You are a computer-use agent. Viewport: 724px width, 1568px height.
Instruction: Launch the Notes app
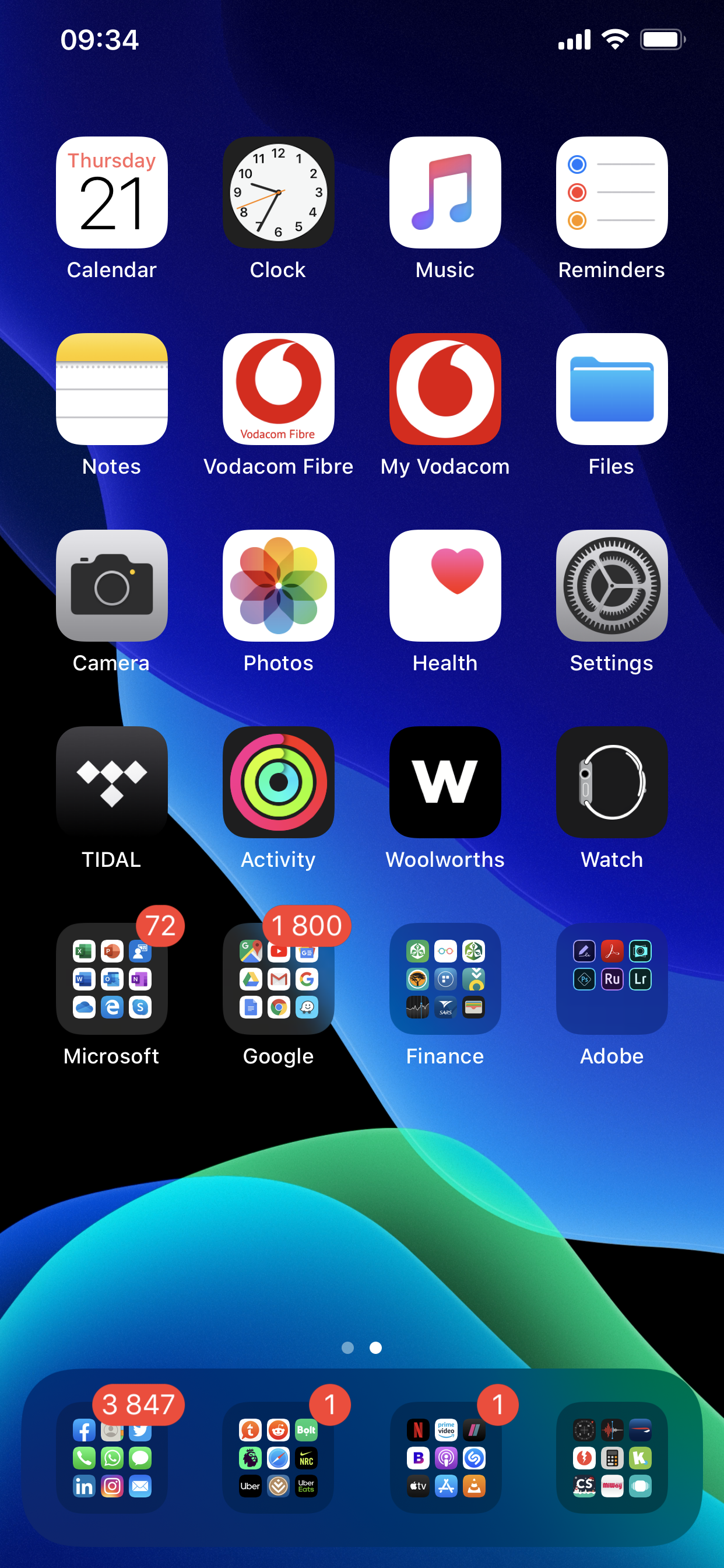click(x=111, y=389)
